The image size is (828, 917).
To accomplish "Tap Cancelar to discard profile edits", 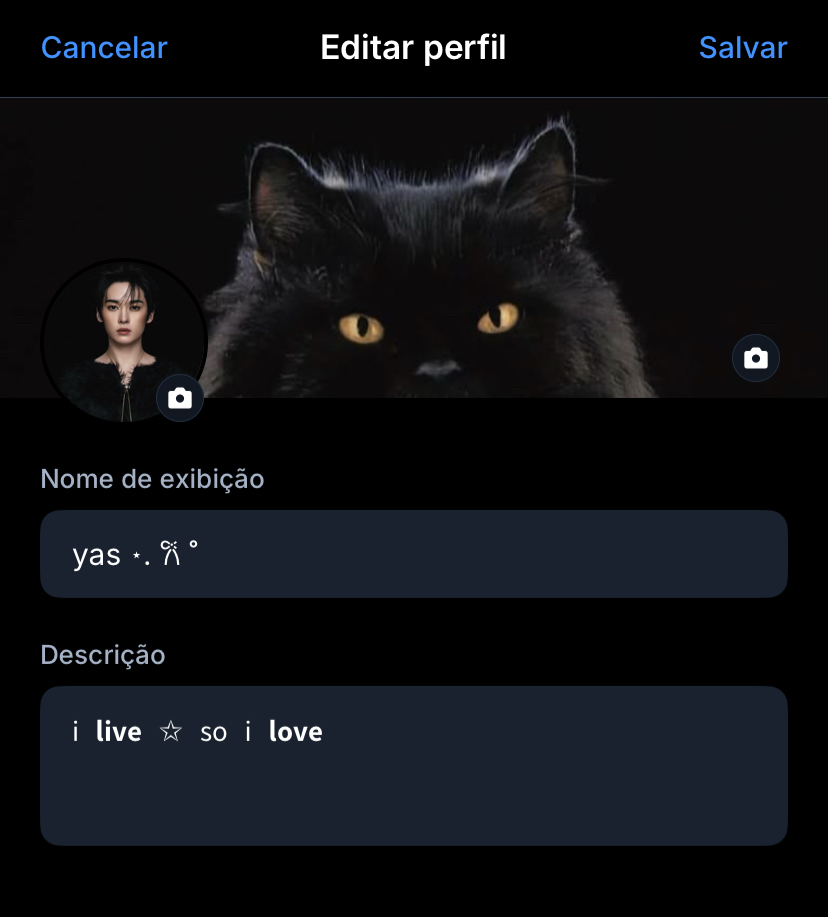I will point(104,48).
